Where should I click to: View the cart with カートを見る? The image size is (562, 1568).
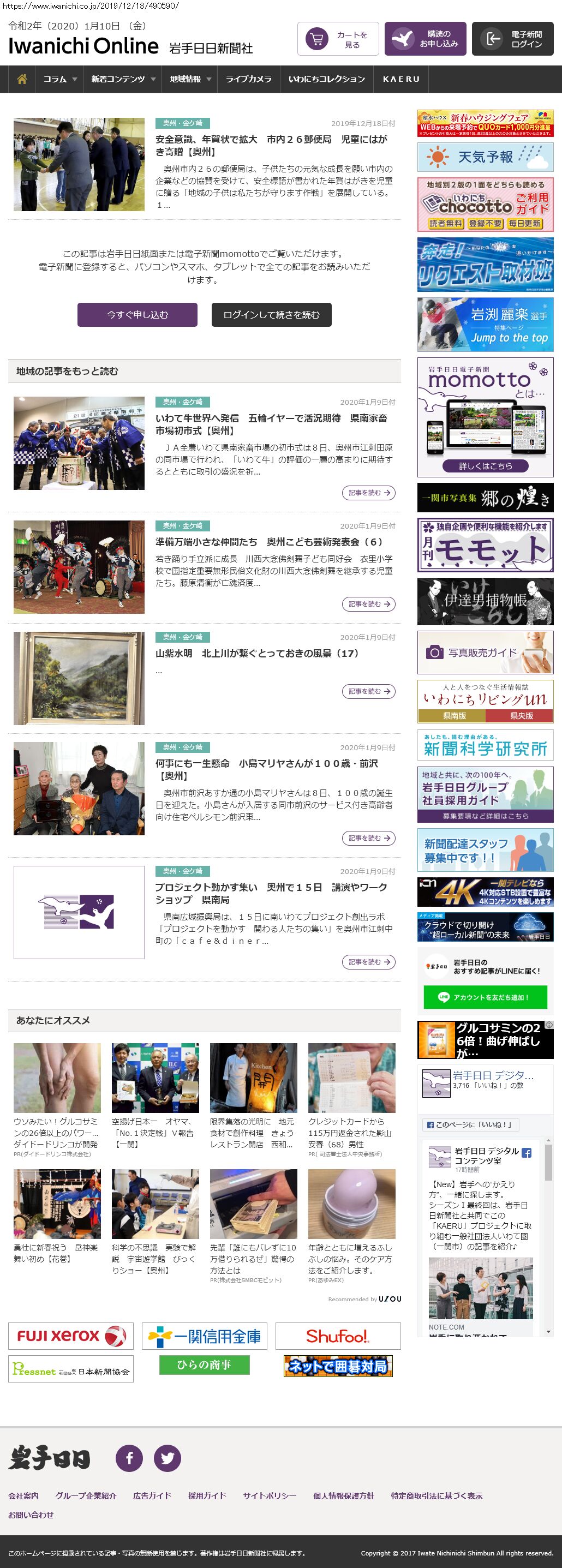click(338, 39)
